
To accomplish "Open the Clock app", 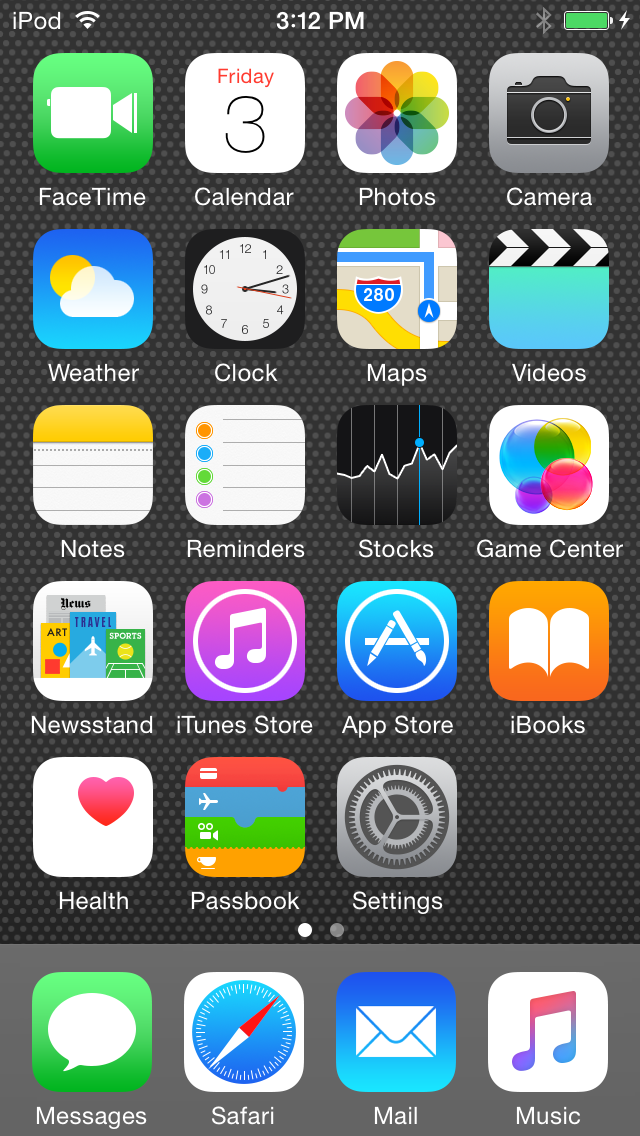I will pyautogui.click(x=245, y=289).
